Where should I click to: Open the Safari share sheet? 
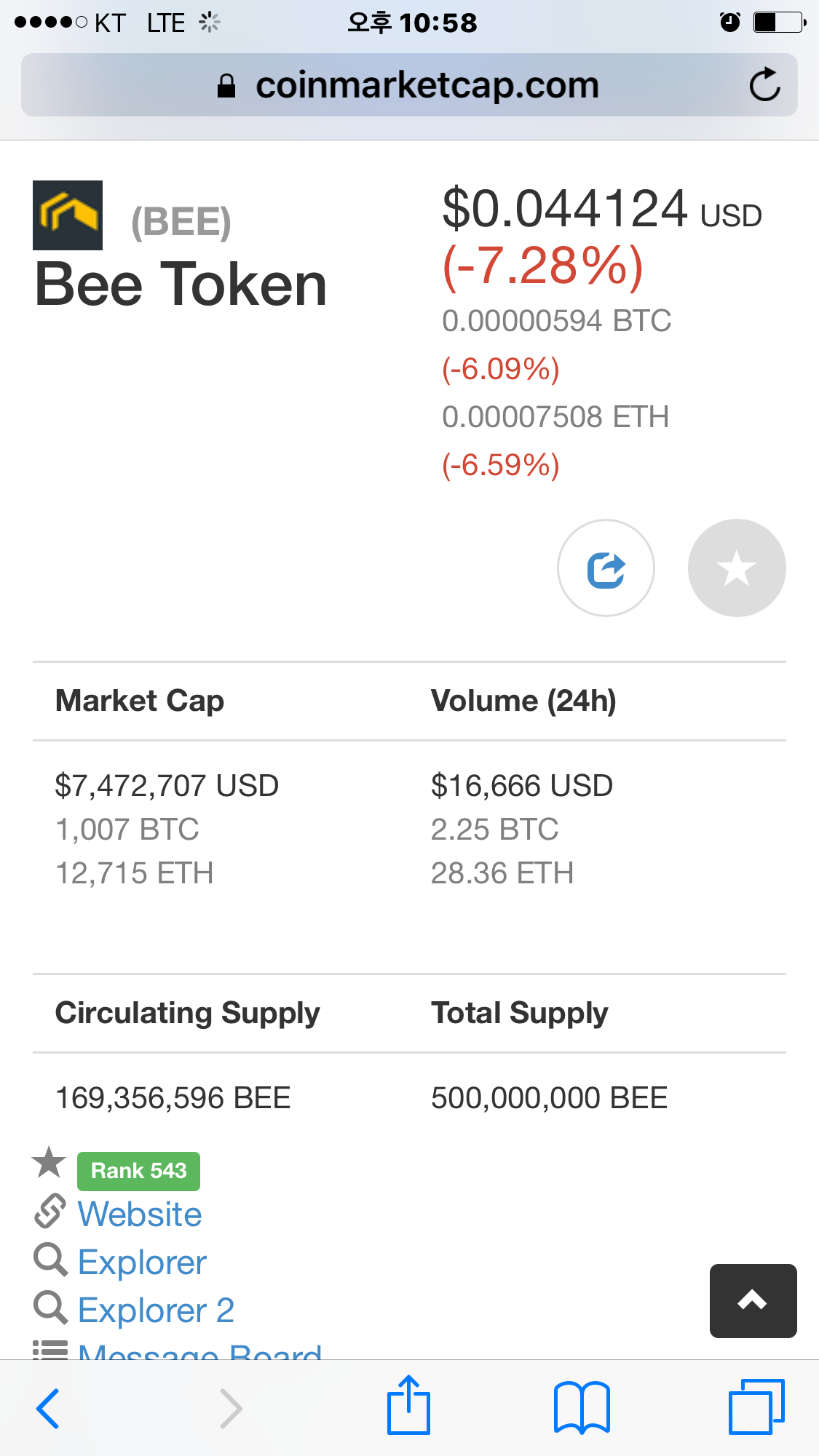click(x=408, y=1406)
